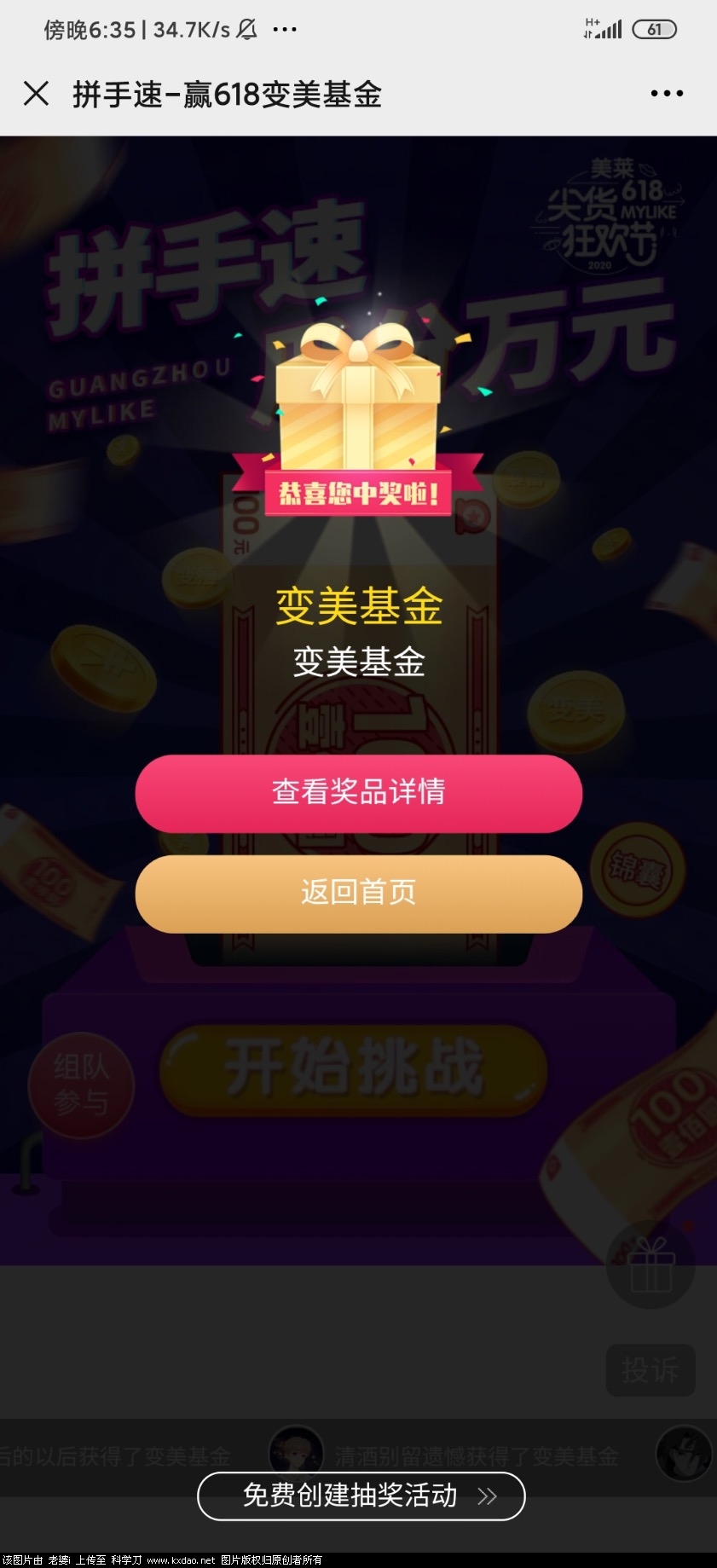The image size is (717, 1568).
Task: Tap 返回首页 to return home
Action: pyautogui.click(x=358, y=893)
